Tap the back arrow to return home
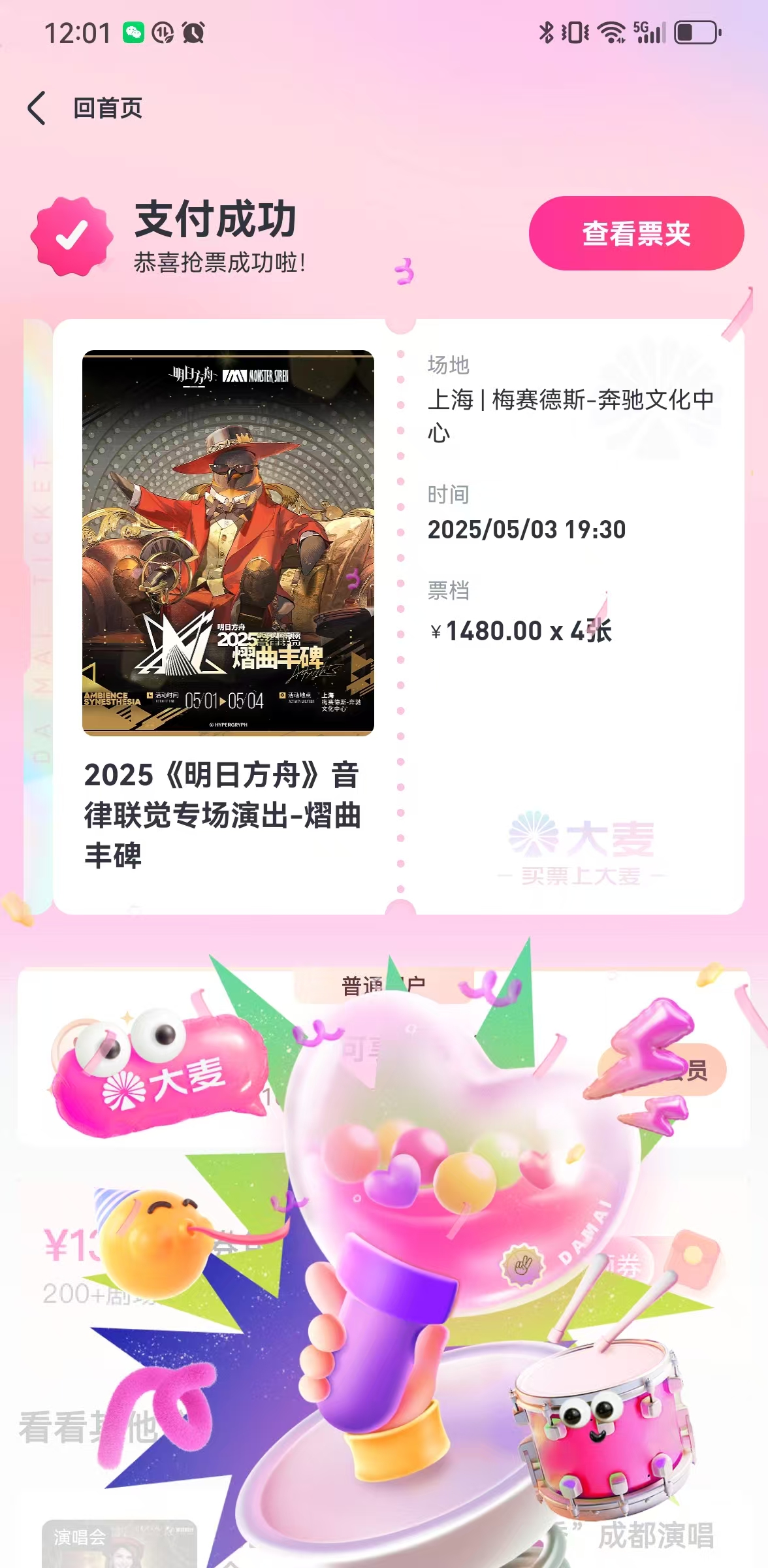Screen dimensions: 768x1568 [x=37, y=108]
